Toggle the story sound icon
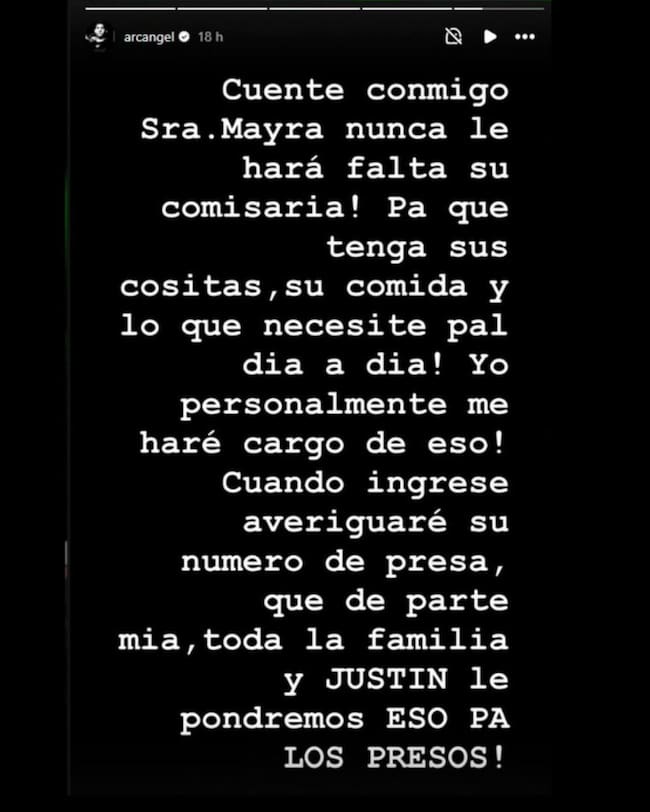Viewport: 650px width, 812px height. [453, 37]
